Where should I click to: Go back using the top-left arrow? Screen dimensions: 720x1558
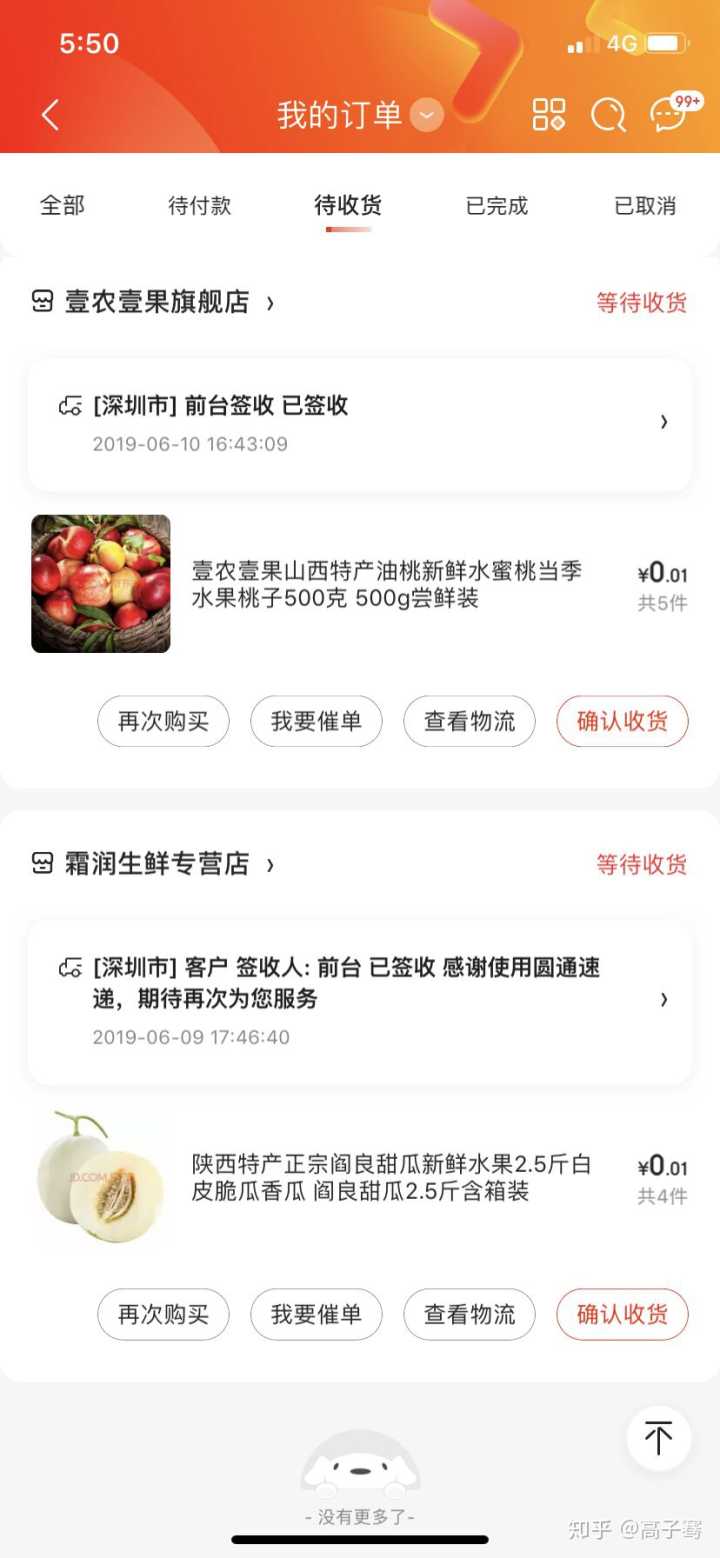[x=50, y=115]
